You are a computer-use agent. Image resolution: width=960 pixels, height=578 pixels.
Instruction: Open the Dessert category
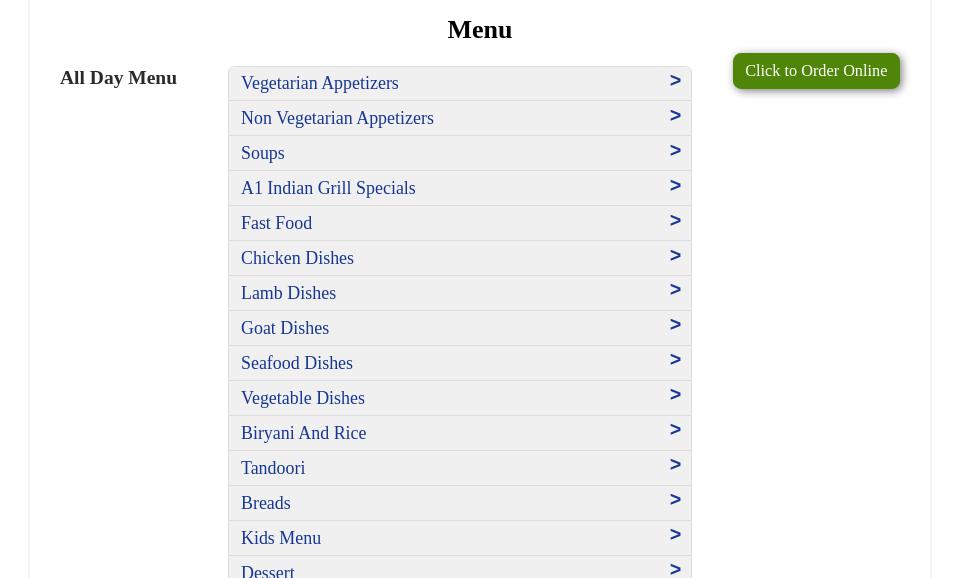point(459,569)
